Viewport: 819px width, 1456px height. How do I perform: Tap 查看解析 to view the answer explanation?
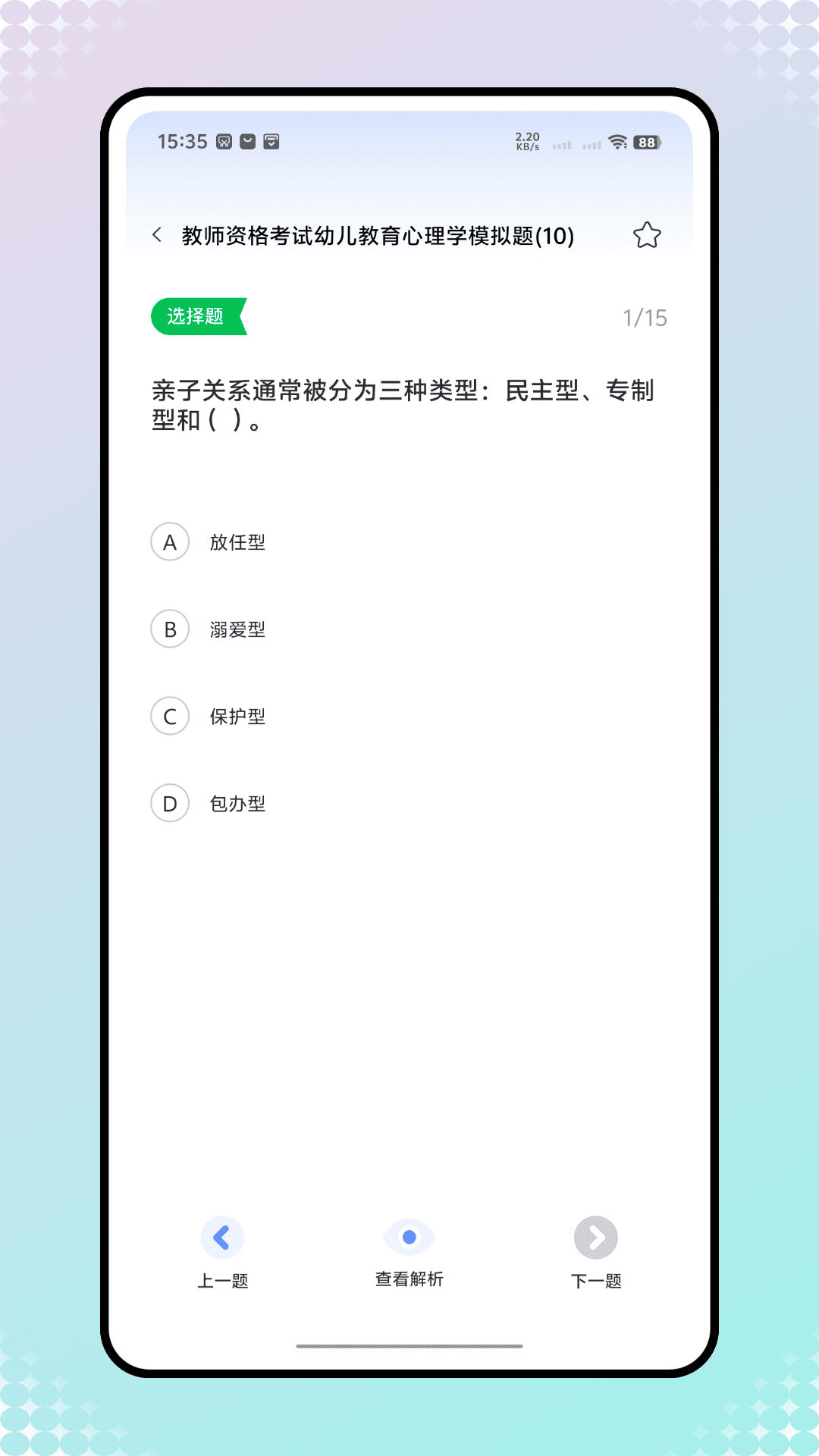point(409,1278)
